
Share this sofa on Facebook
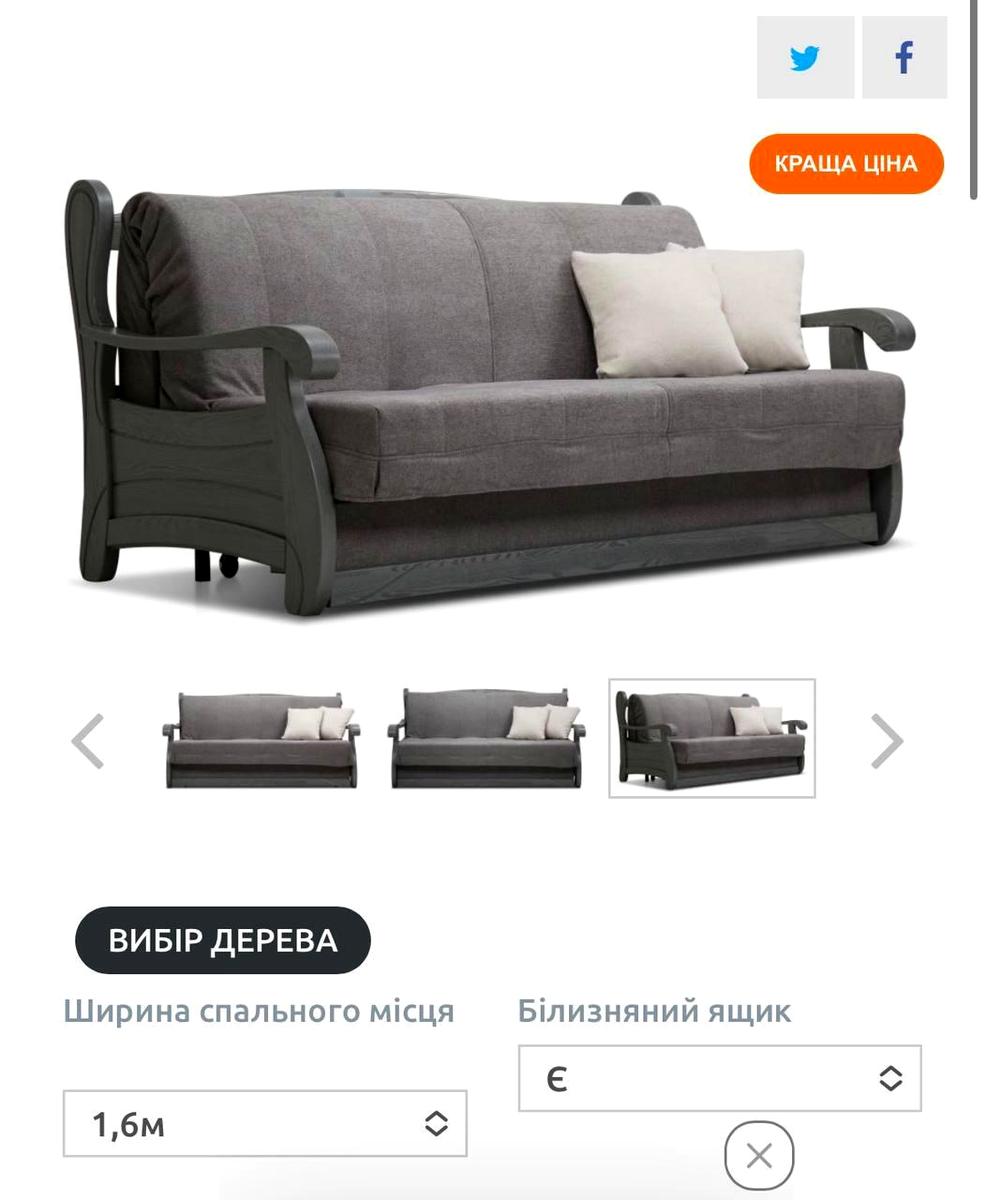click(904, 58)
